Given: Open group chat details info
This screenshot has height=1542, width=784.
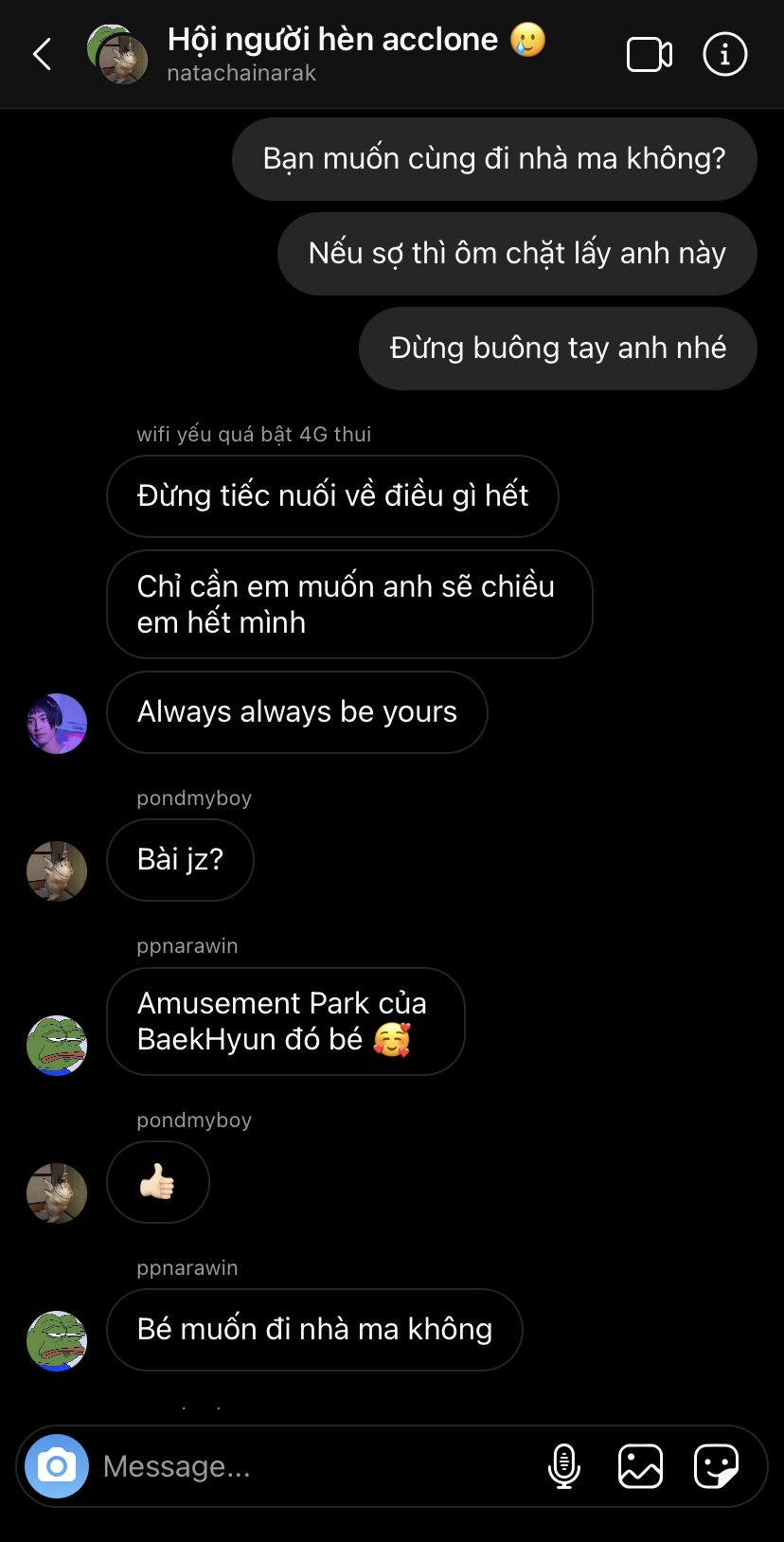Looking at the screenshot, I should 725,55.
